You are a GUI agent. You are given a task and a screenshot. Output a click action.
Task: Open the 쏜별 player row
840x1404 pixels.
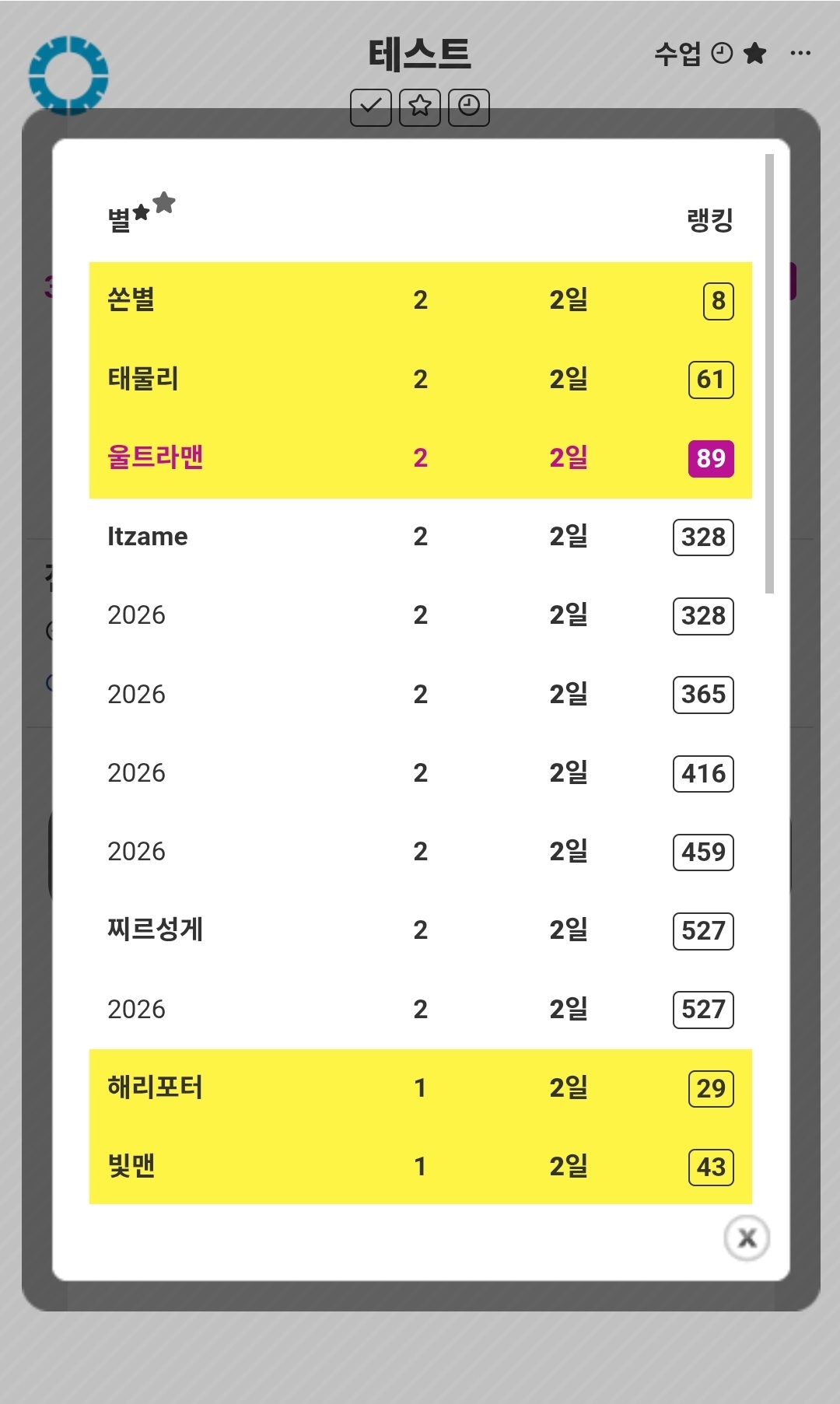coord(420,300)
